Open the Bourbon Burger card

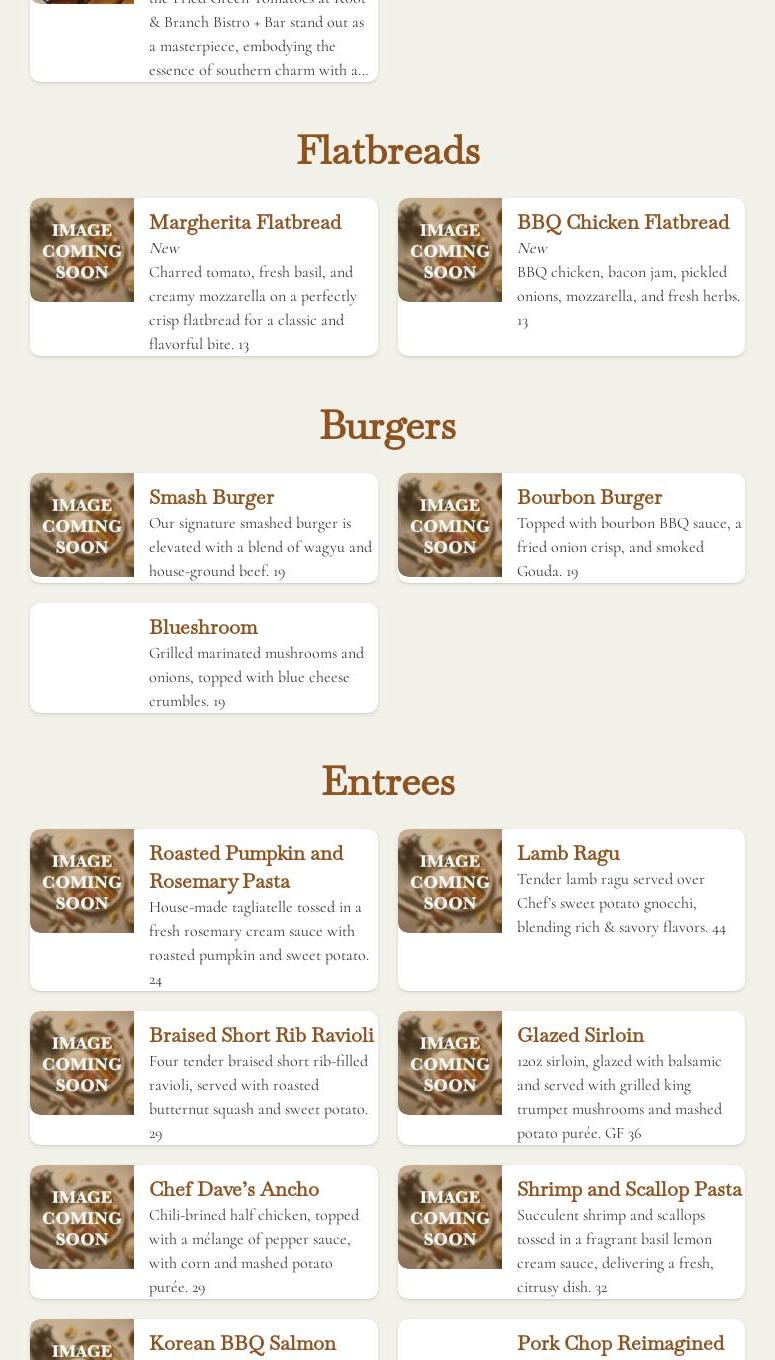click(x=571, y=528)
